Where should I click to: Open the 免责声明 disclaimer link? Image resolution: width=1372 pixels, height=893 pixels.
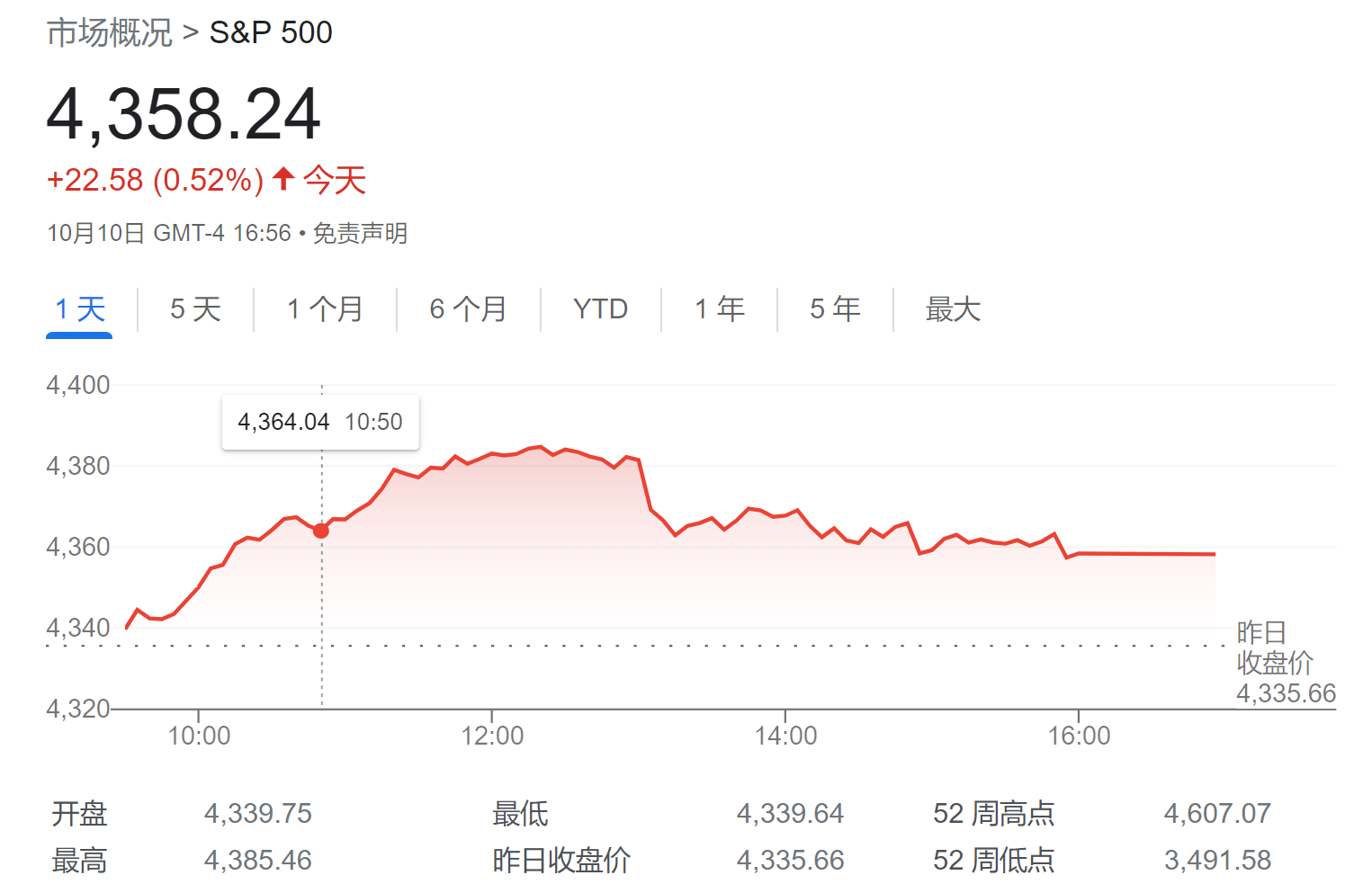point(360,234)
